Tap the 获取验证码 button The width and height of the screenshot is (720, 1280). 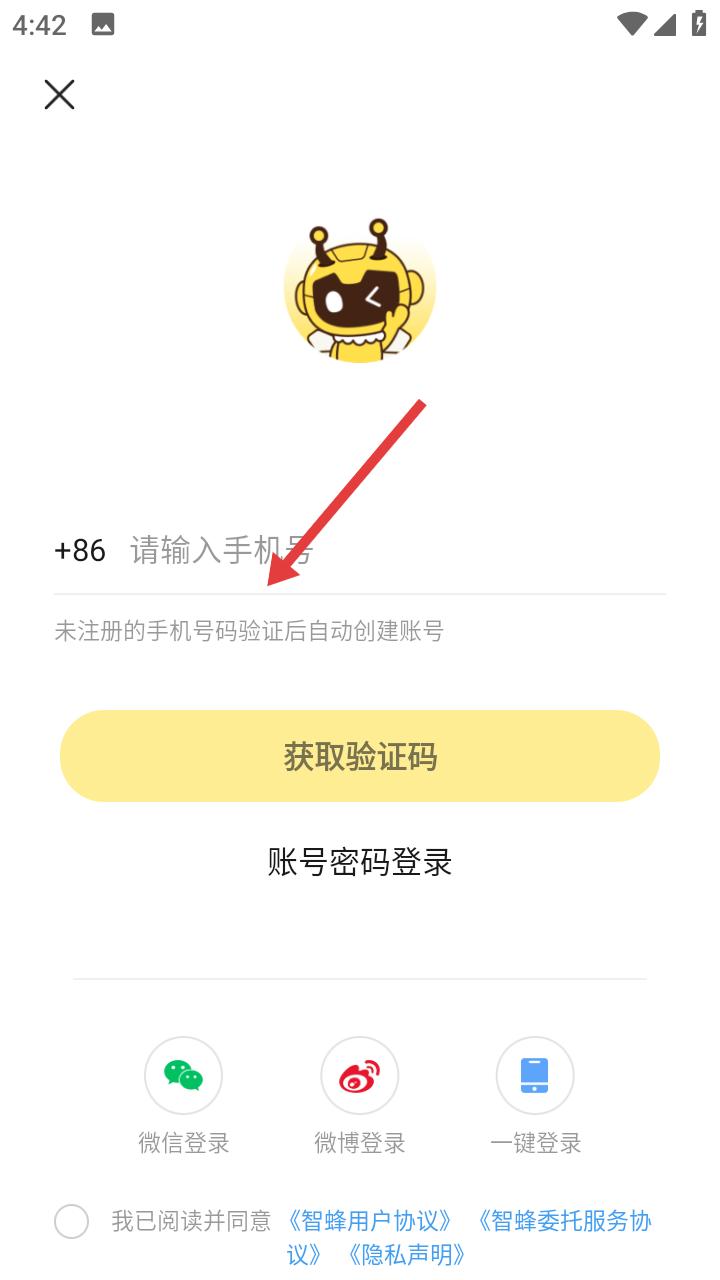360,756
